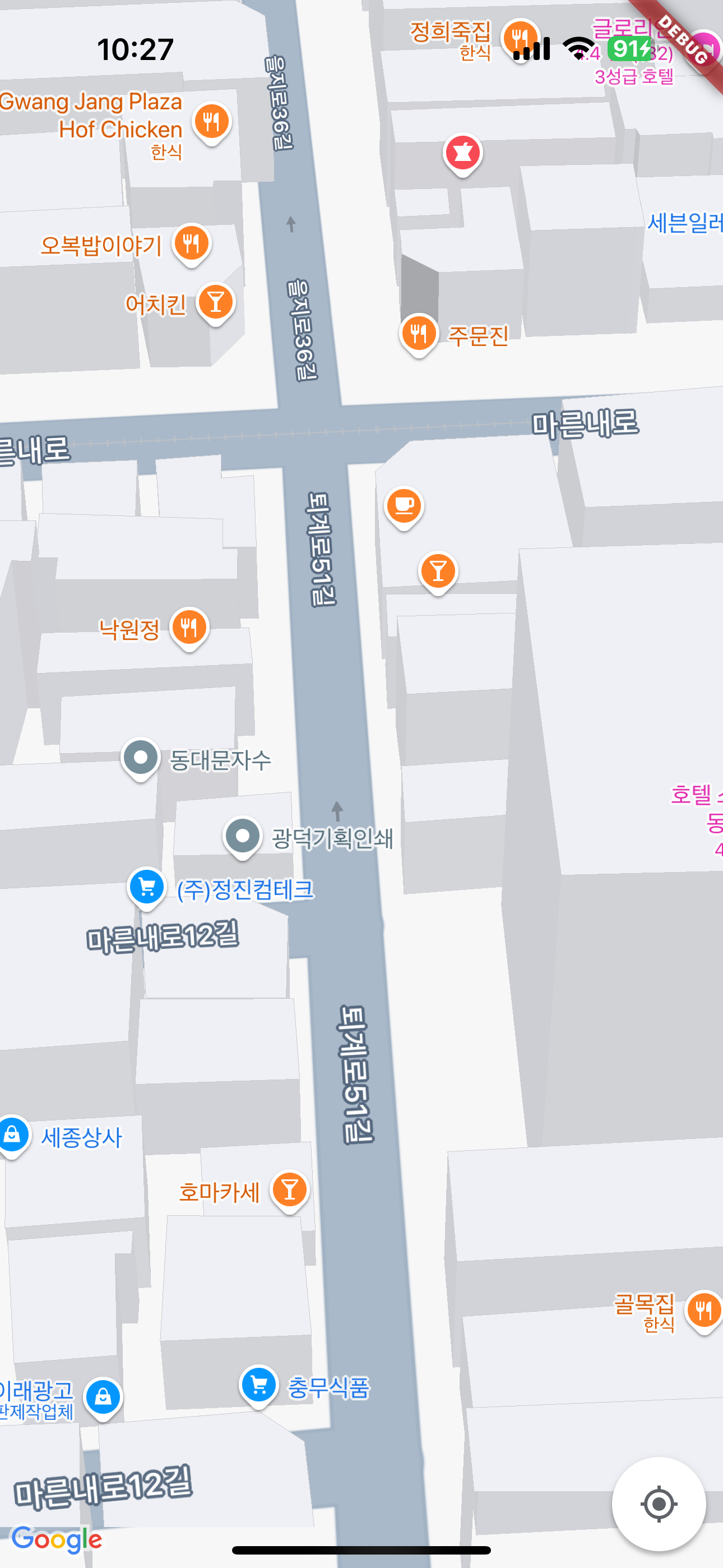Viewport: 723px width, 1568px height.
Task: Select the 광덕기획인쇄 place marker
Action: [x=242, y=836]
